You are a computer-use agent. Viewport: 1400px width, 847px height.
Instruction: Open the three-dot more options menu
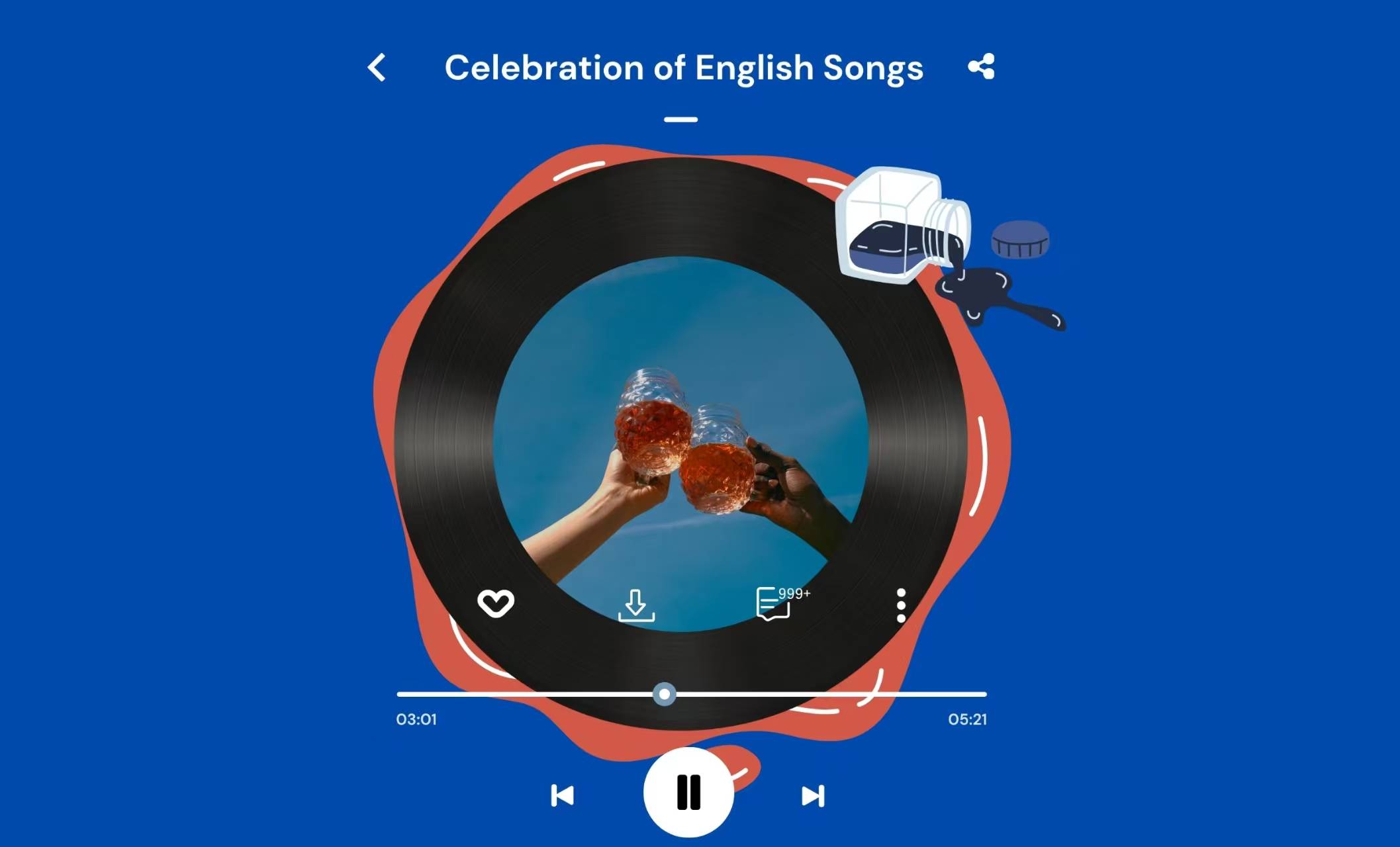901,605
